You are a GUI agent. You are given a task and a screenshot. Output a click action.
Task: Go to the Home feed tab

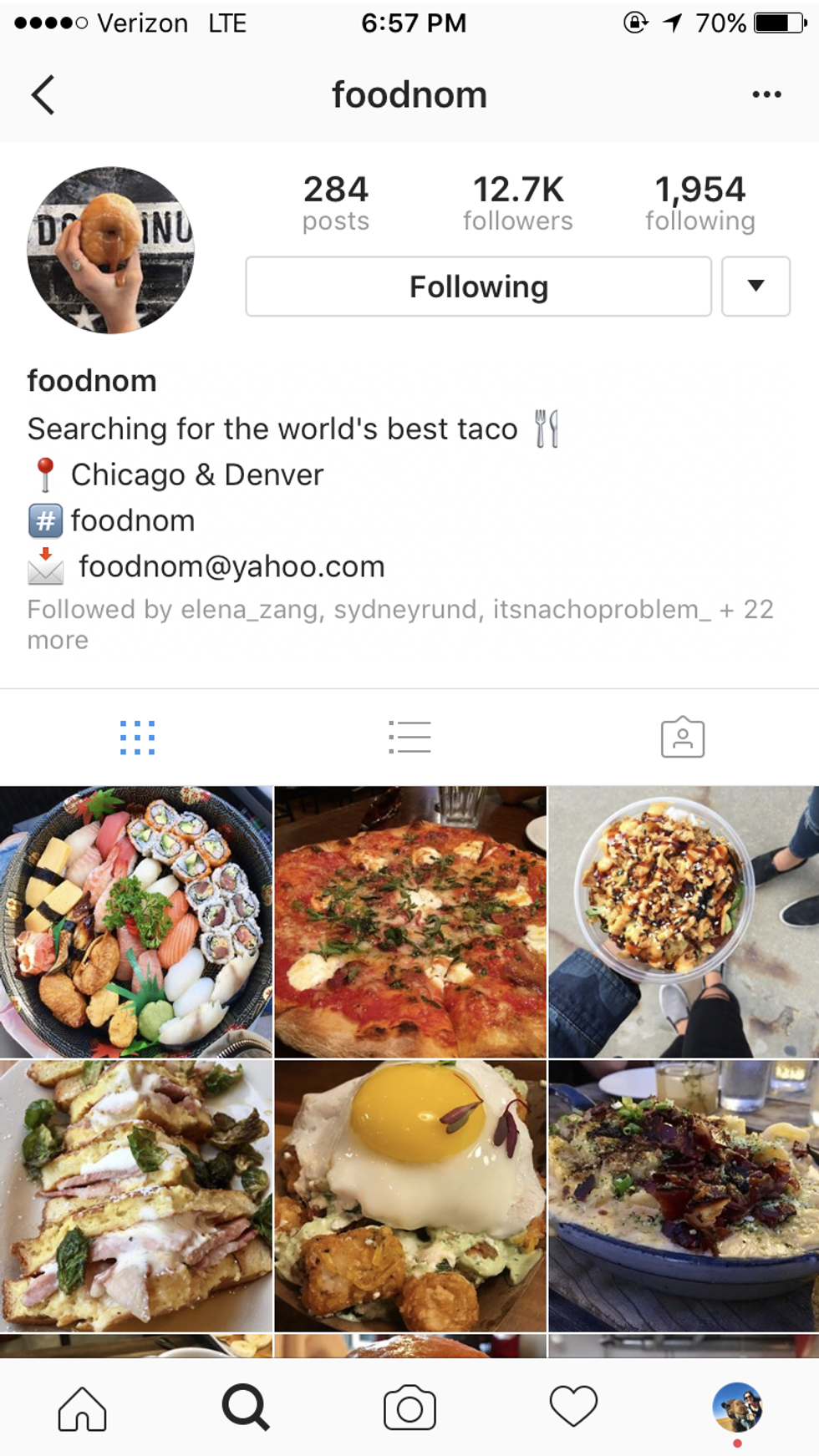[82, 1408]
